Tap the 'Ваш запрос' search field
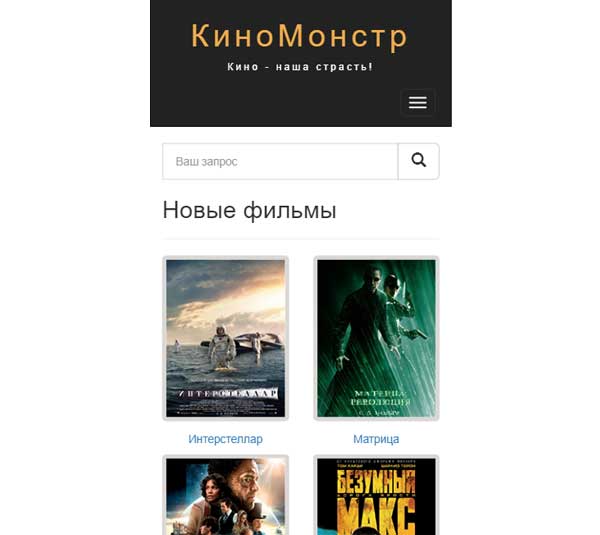Image resolution: width=600 pixels, height=535 pixels. 280,161
